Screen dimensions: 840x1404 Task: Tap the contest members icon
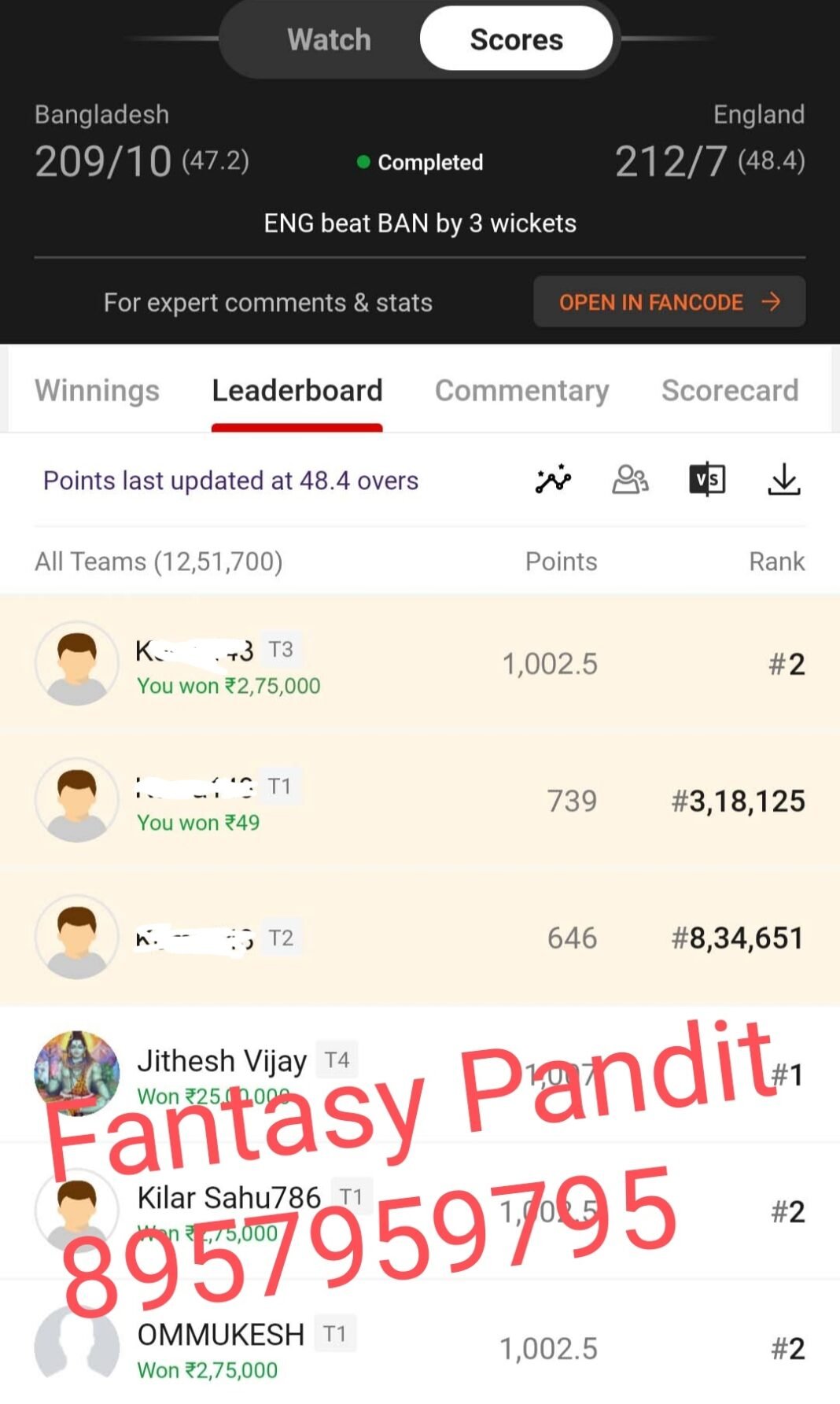[630, 480]
